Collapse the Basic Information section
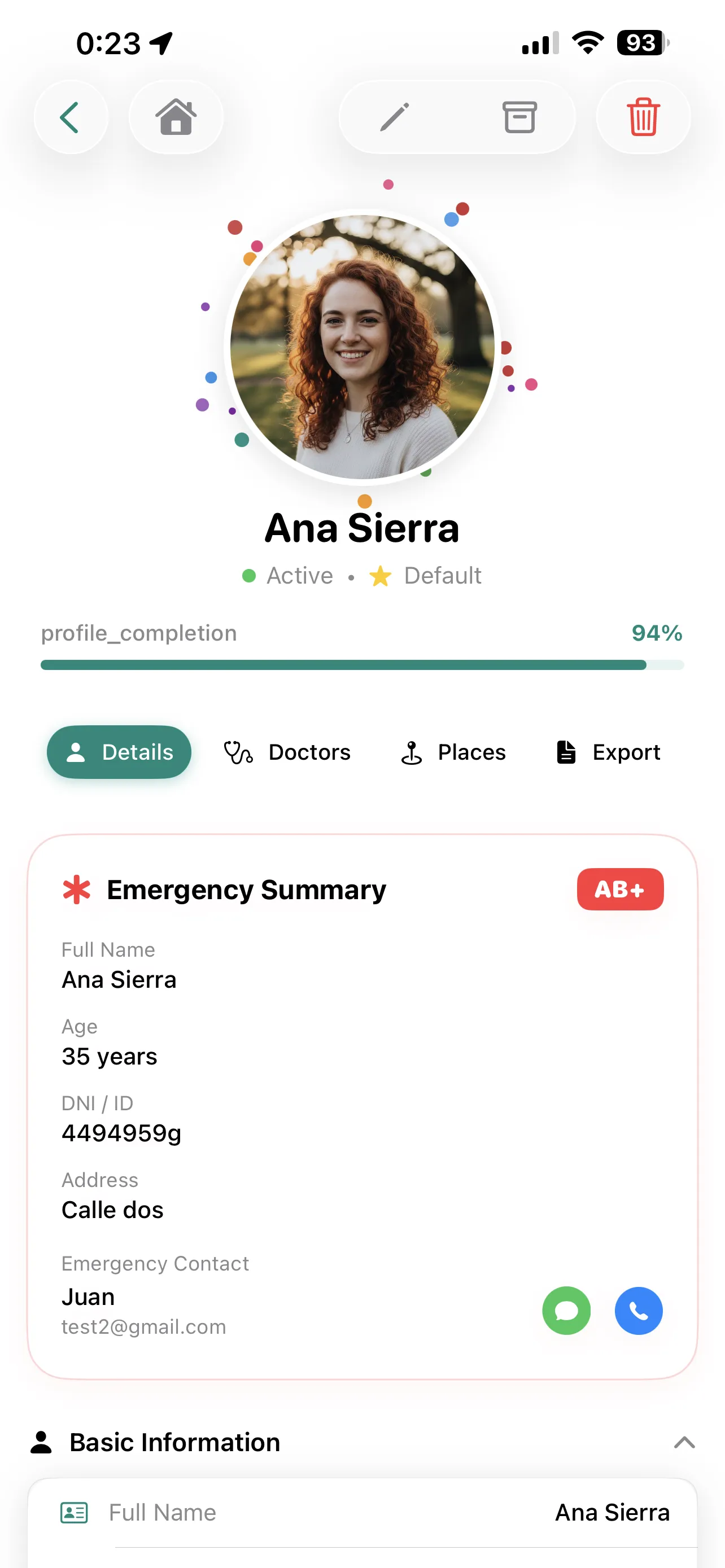Viewport: 725px width, 1568px height. tap(684, 1443)
